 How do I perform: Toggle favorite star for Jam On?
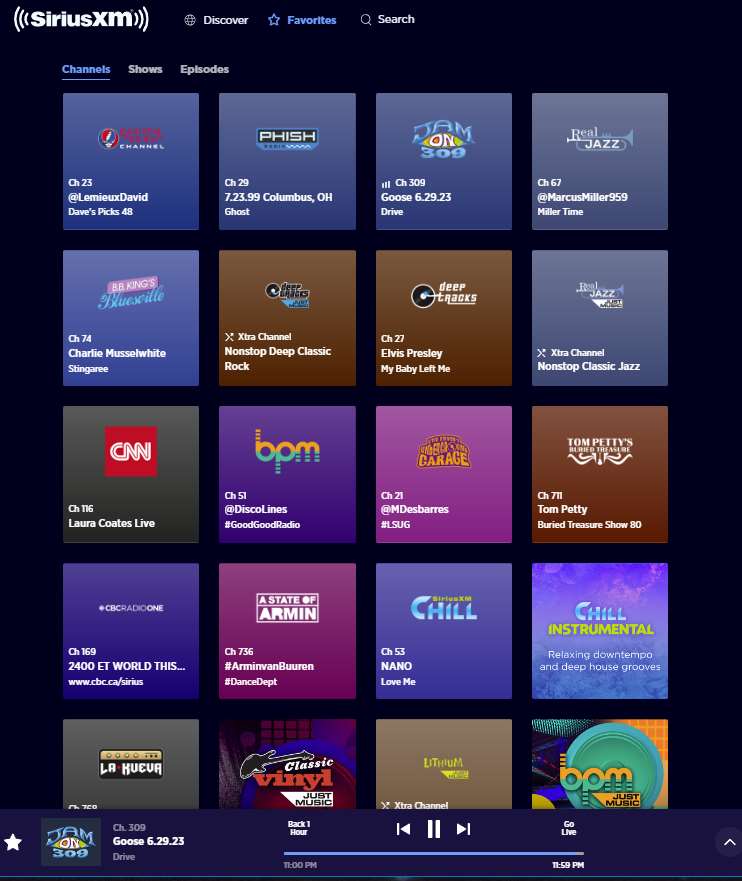[13, 842]
